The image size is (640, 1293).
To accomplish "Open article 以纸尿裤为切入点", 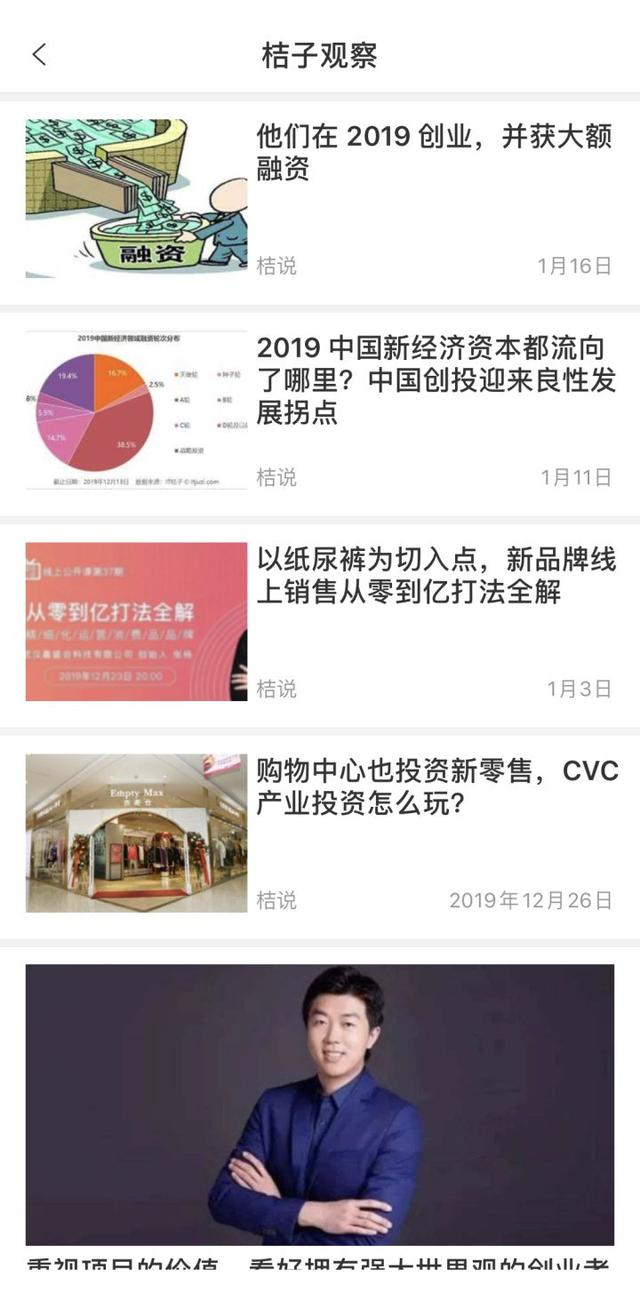I will 435,576.
